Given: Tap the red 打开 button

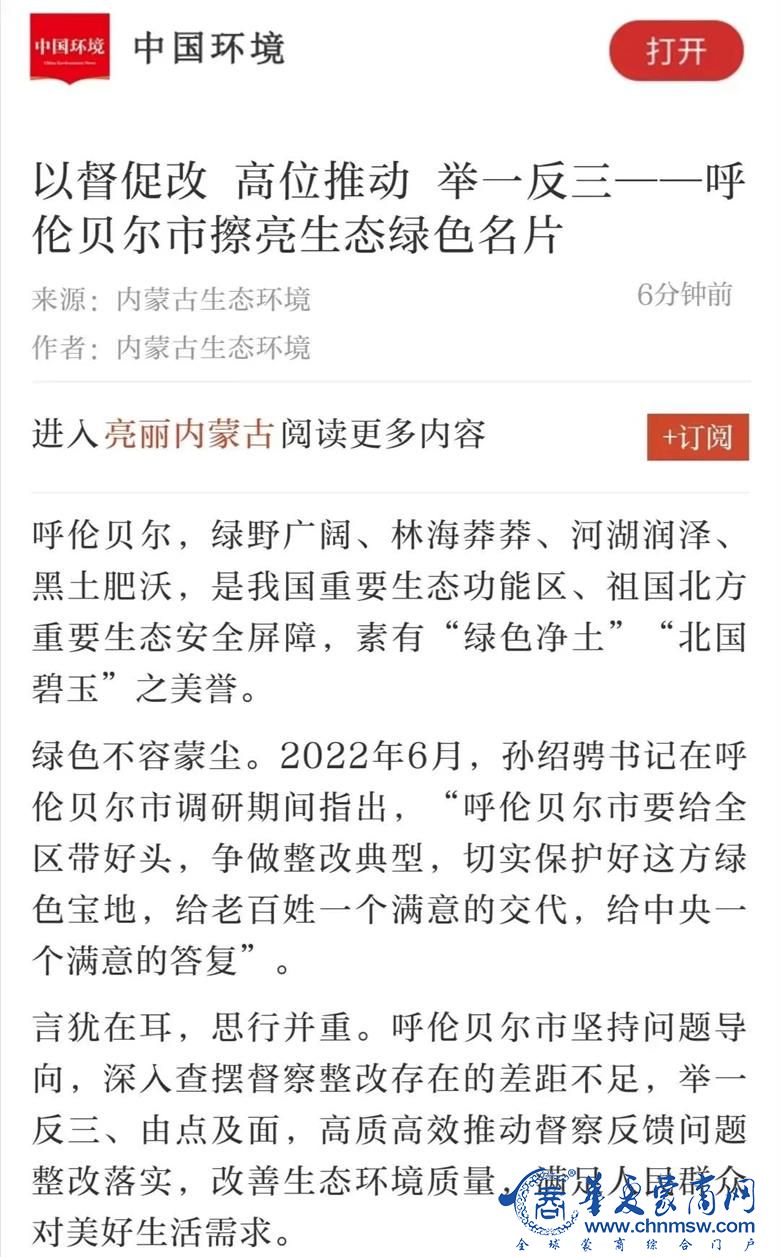Looking at the screenshot, I should pyautogui.click(x=676, y=50).
